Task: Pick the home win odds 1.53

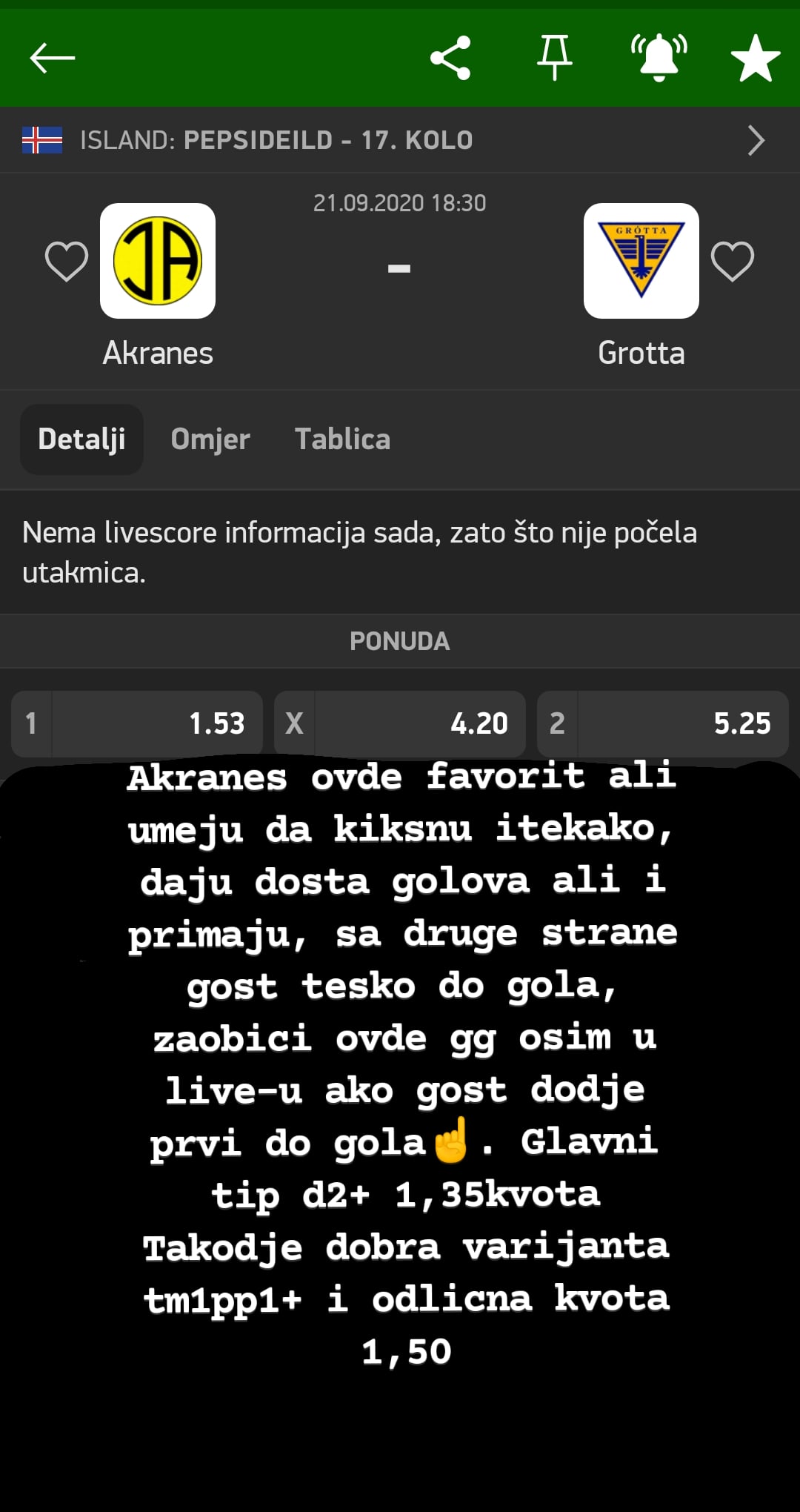Action: point(137,723)
